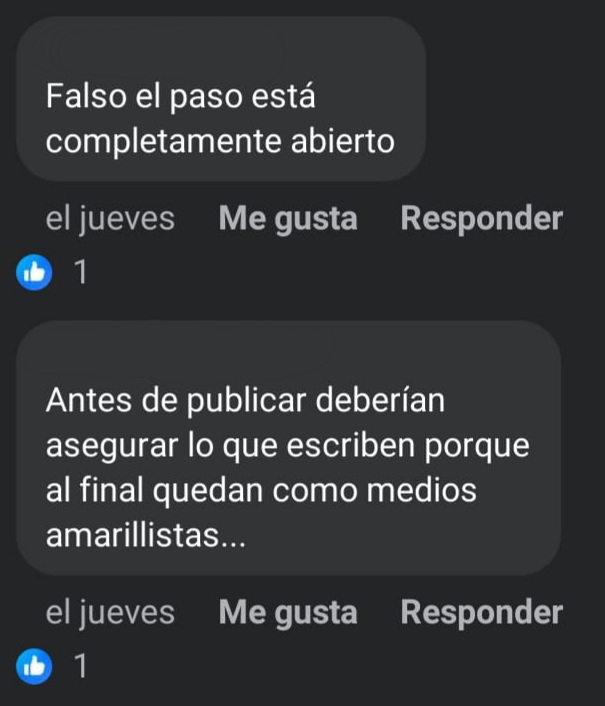Screen dimensions: 605x706
Task: Like the comment "Falso el paso está completamente abierto"
Action: point(287,218)
